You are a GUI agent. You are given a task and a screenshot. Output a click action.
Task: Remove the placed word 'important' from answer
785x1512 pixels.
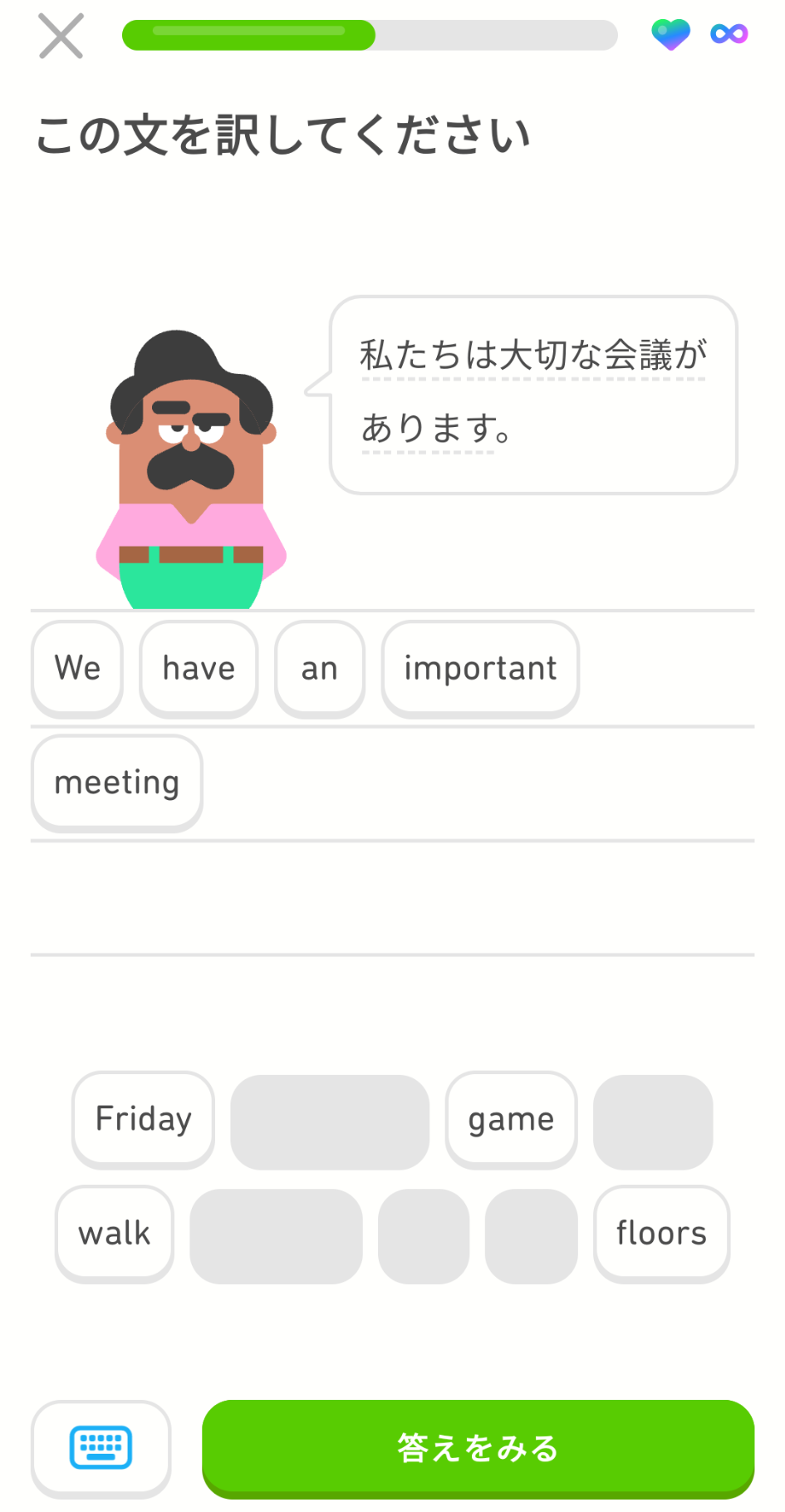click(480, 668)
